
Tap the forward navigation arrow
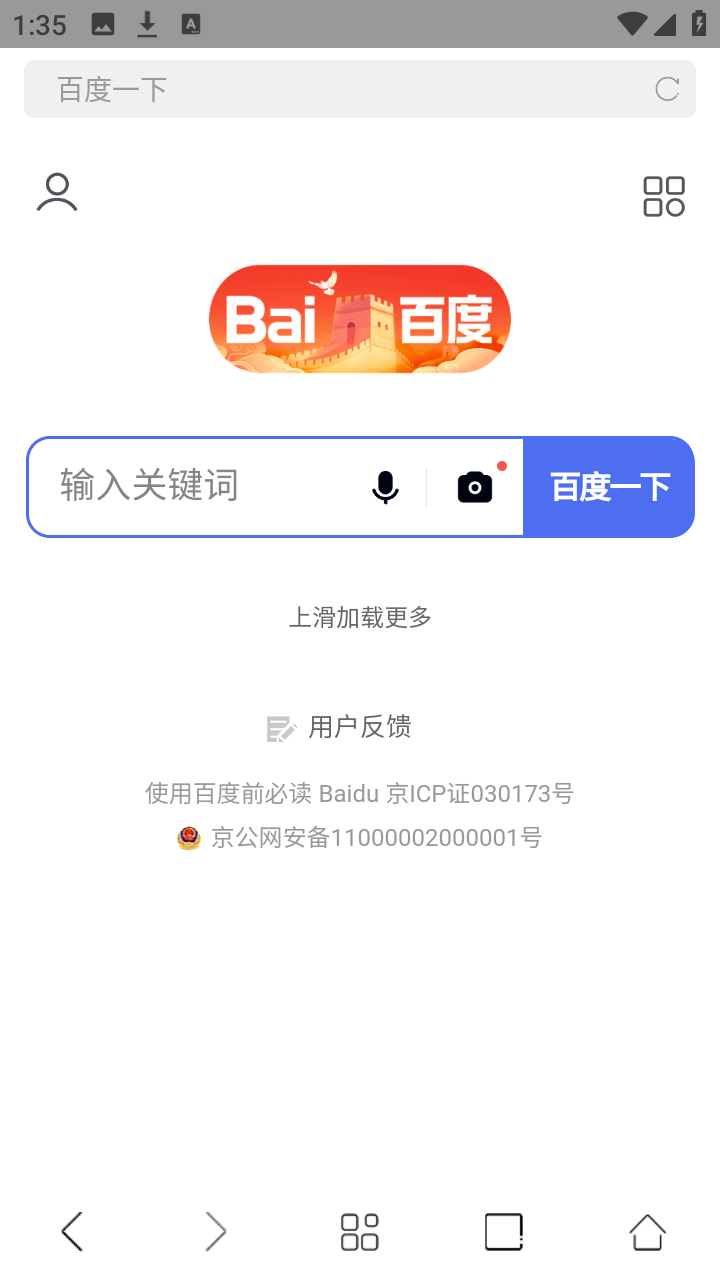(x=216, y=1231)
